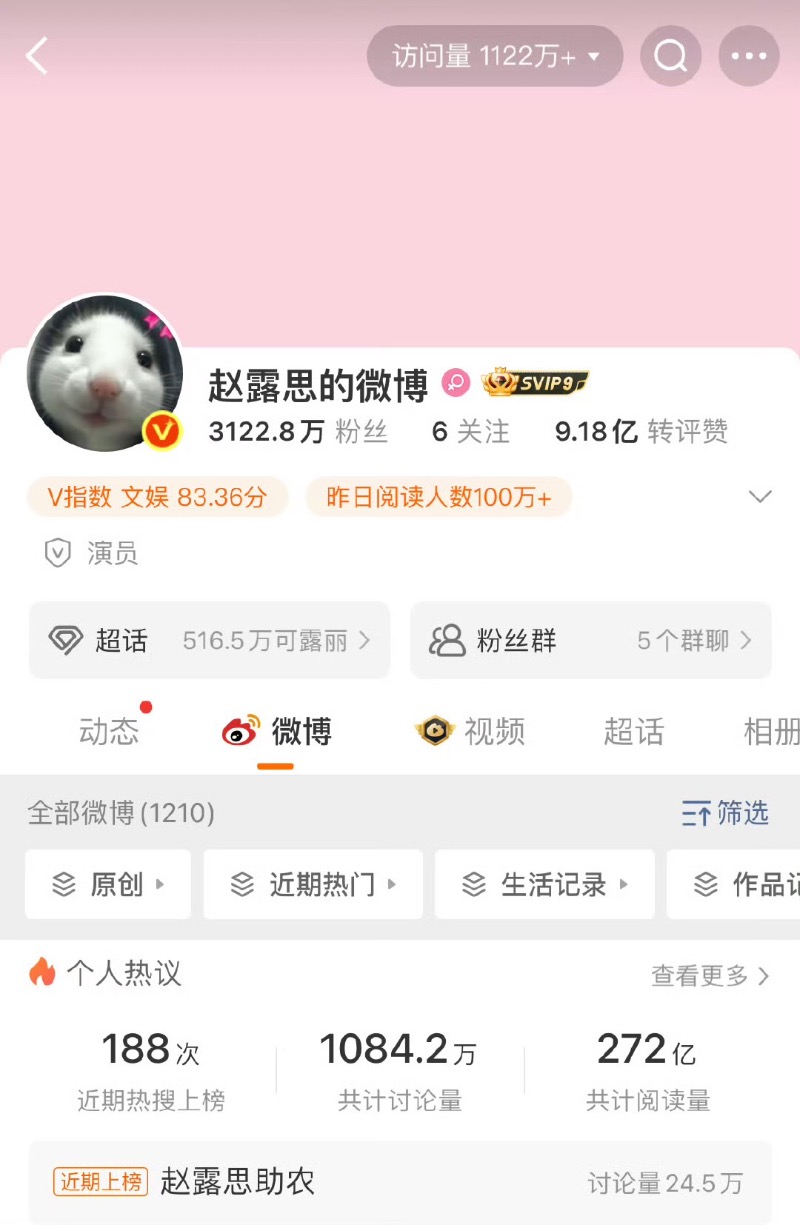The image size is (800, 1225).
Task: Search within this Weibo profile
Action: point(670,56)
